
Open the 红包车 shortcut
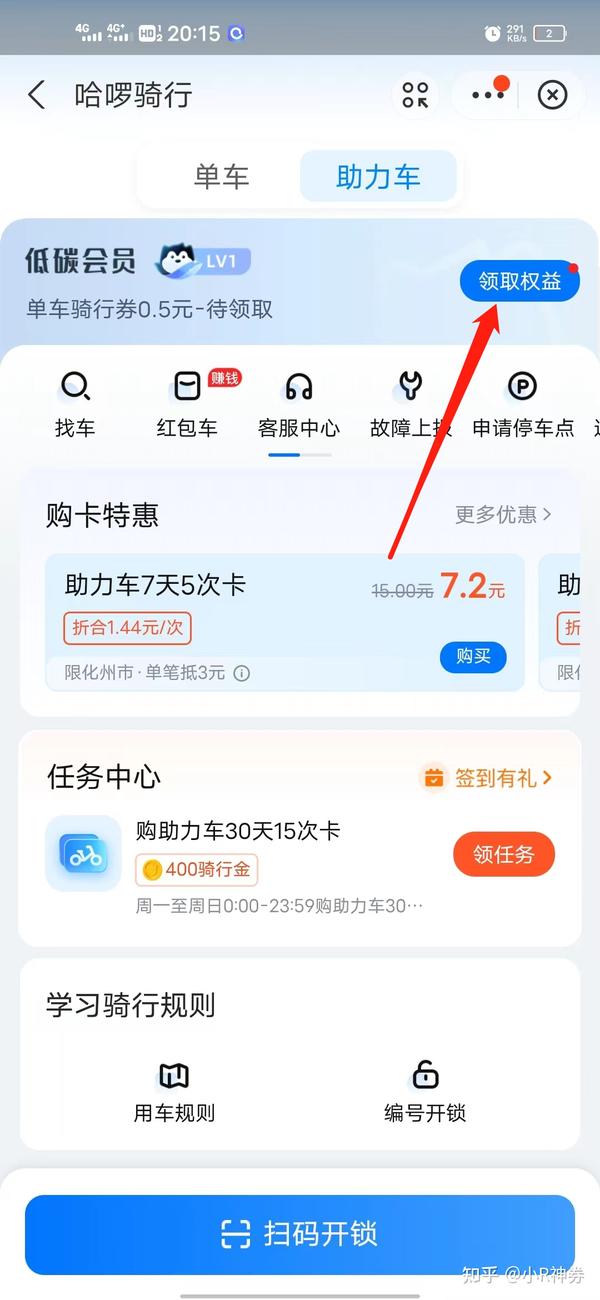[187, 404]
